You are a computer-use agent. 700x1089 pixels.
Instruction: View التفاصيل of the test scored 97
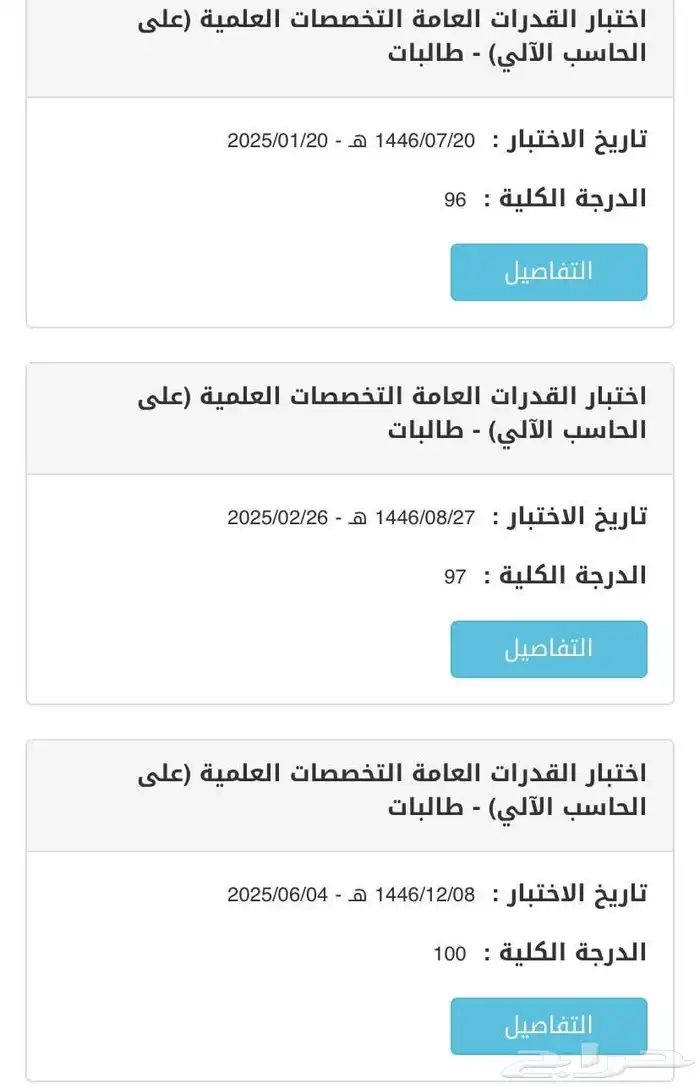point(548,649)
